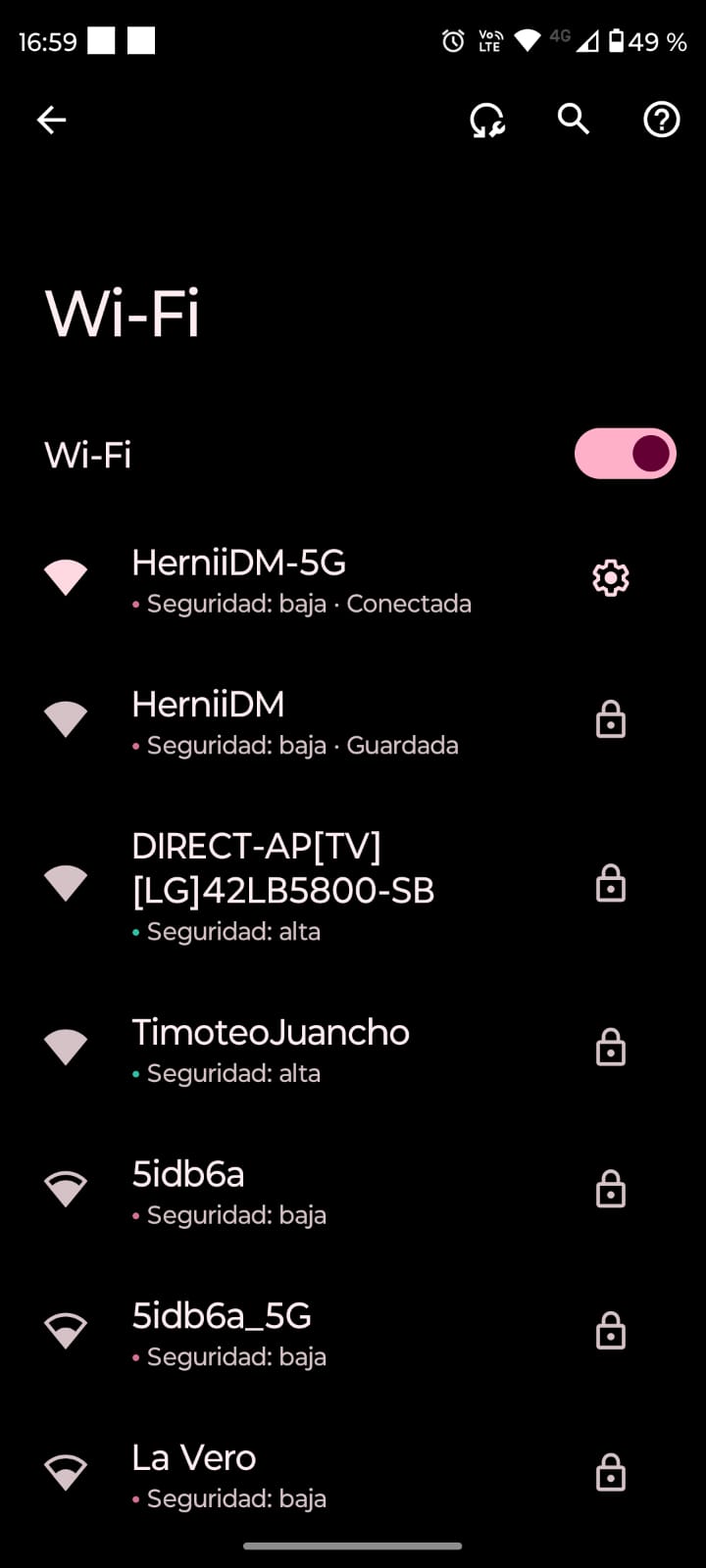Select the saved HerniiDM network
This screenshot has height=1568, width=706.
click(294, 722)
